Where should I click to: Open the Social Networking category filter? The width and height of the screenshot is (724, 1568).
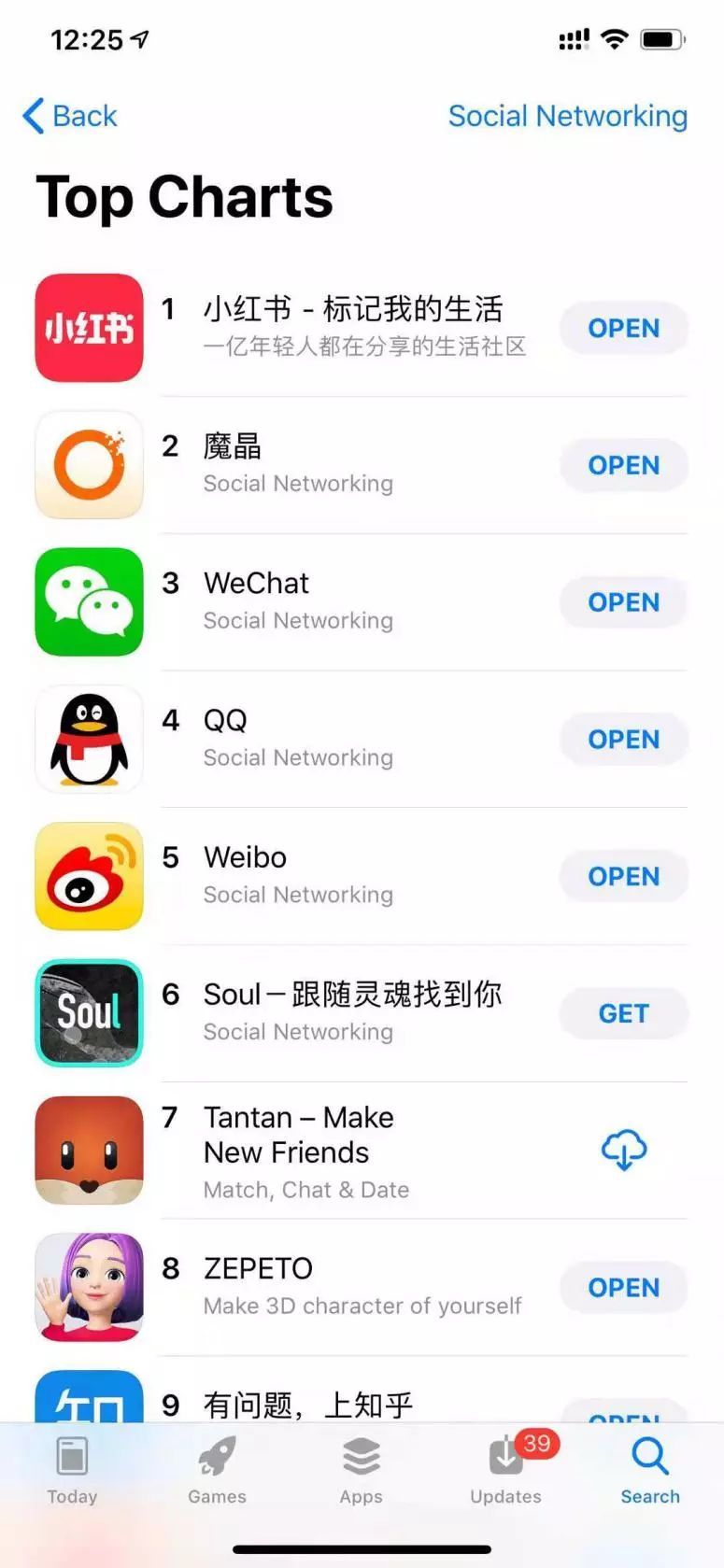(567, 117)
